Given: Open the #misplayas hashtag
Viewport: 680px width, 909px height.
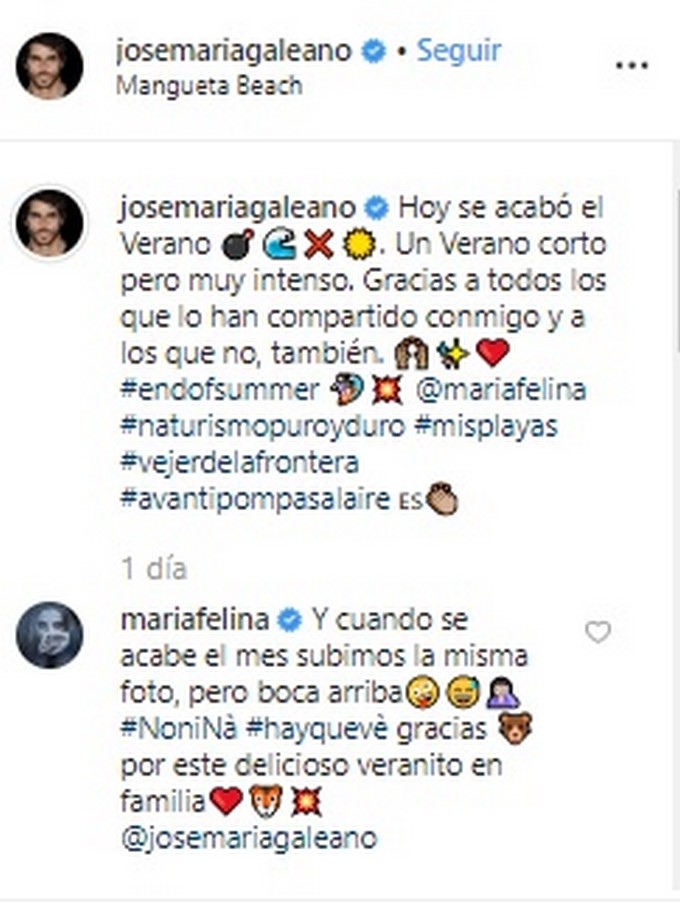Looking at the screenshot, I should click(483, 426).
